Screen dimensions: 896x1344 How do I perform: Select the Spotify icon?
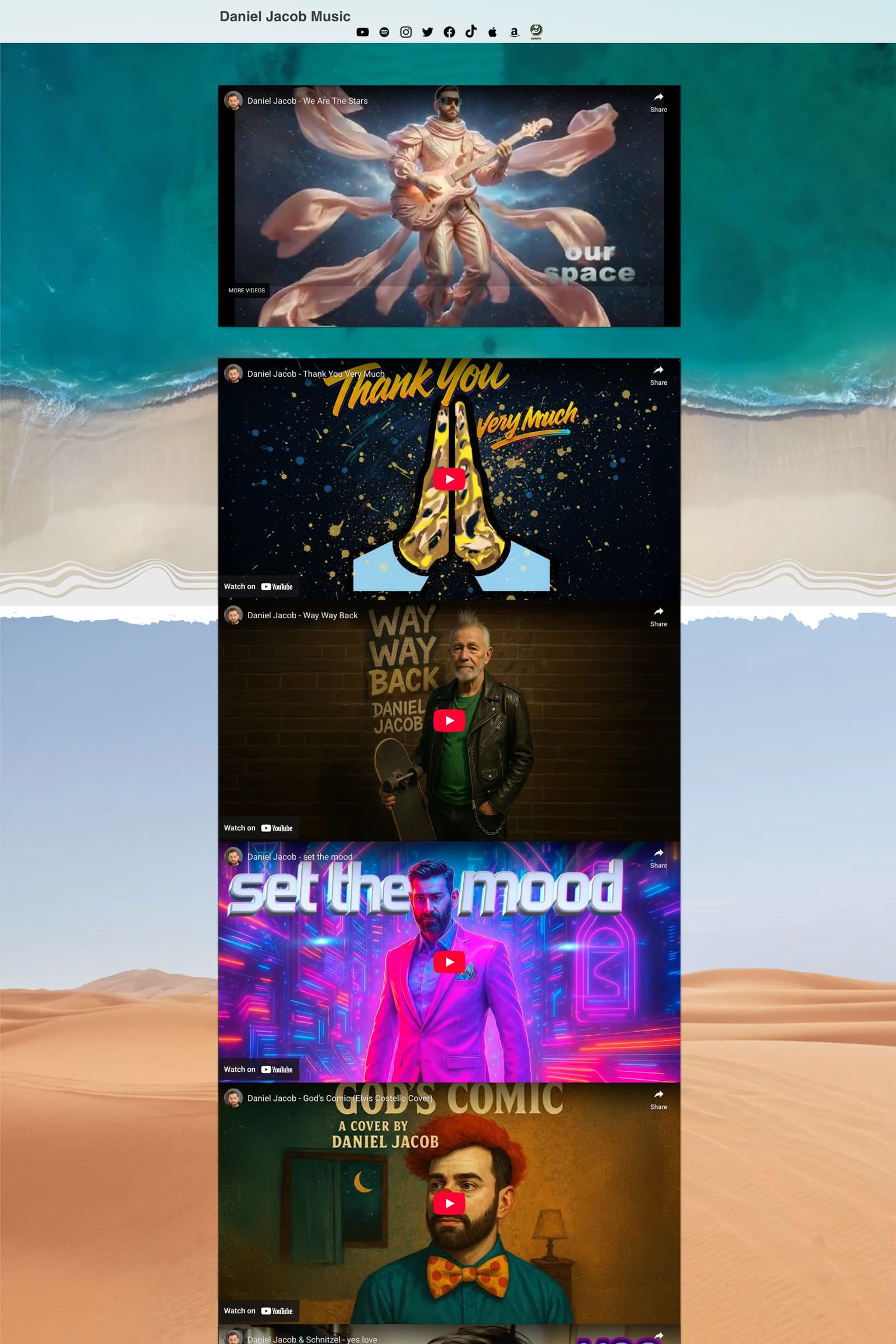tap(384, 32)
